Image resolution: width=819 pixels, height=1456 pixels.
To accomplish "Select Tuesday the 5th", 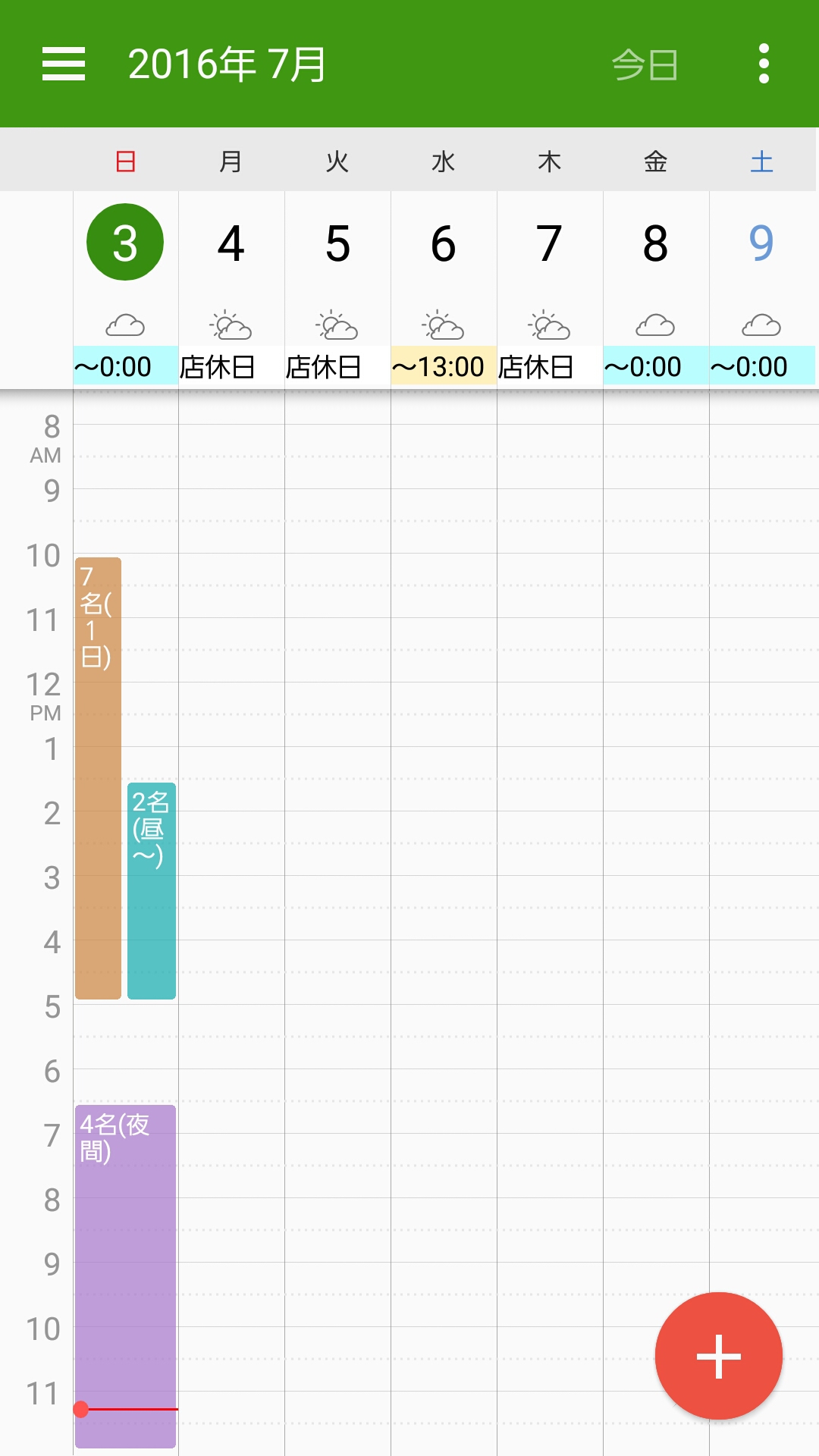I will [x=337, y=243].
